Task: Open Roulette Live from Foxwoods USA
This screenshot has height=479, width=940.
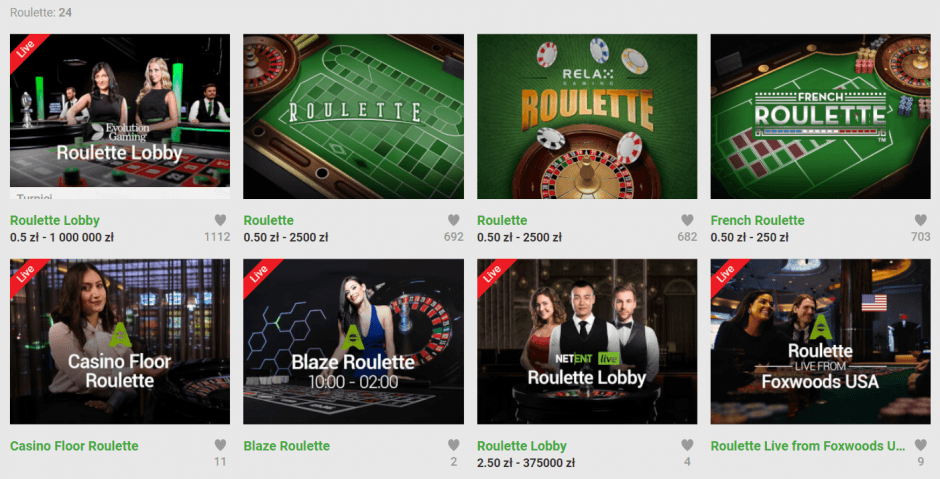Action: pos(820,341)
